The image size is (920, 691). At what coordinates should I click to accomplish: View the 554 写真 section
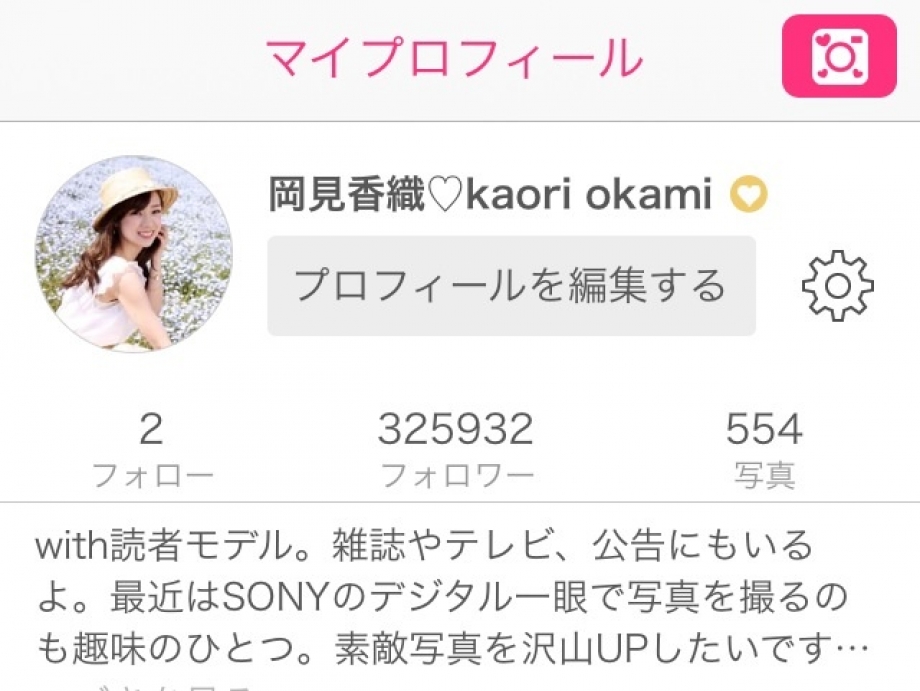(x=764, y=450)
